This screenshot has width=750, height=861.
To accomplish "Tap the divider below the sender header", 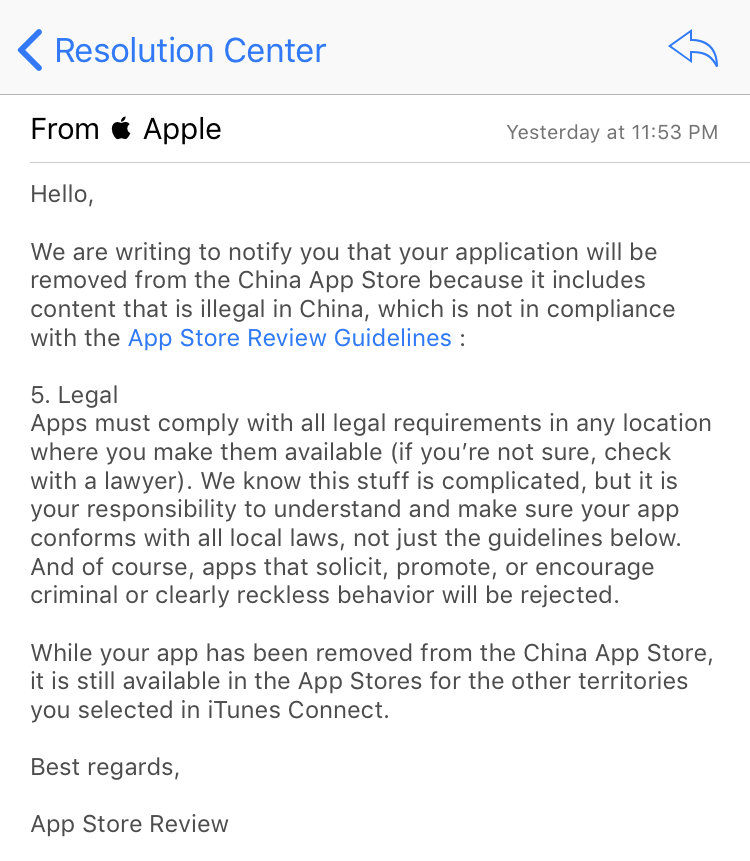I will coord(375,160).
